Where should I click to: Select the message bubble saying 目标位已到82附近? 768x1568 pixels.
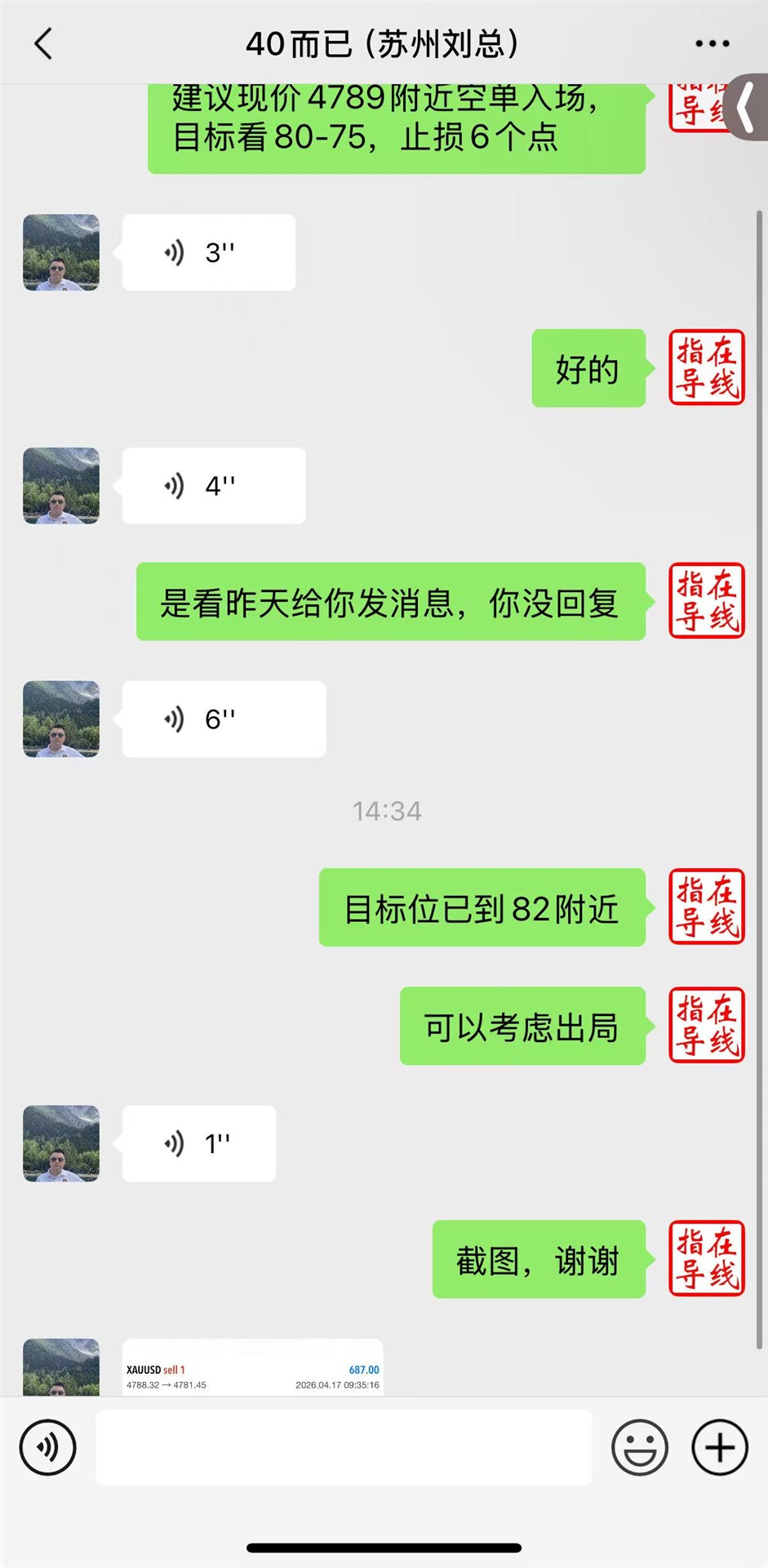(482, 909)
